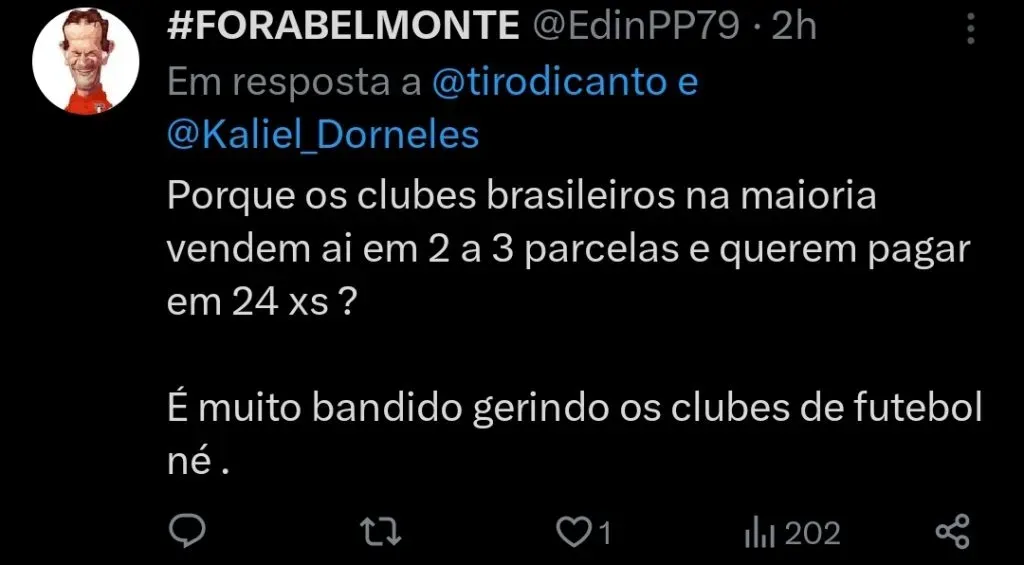Like the tweet with the heart icon
Screen dimensions: 1024x565
point(574,533)
